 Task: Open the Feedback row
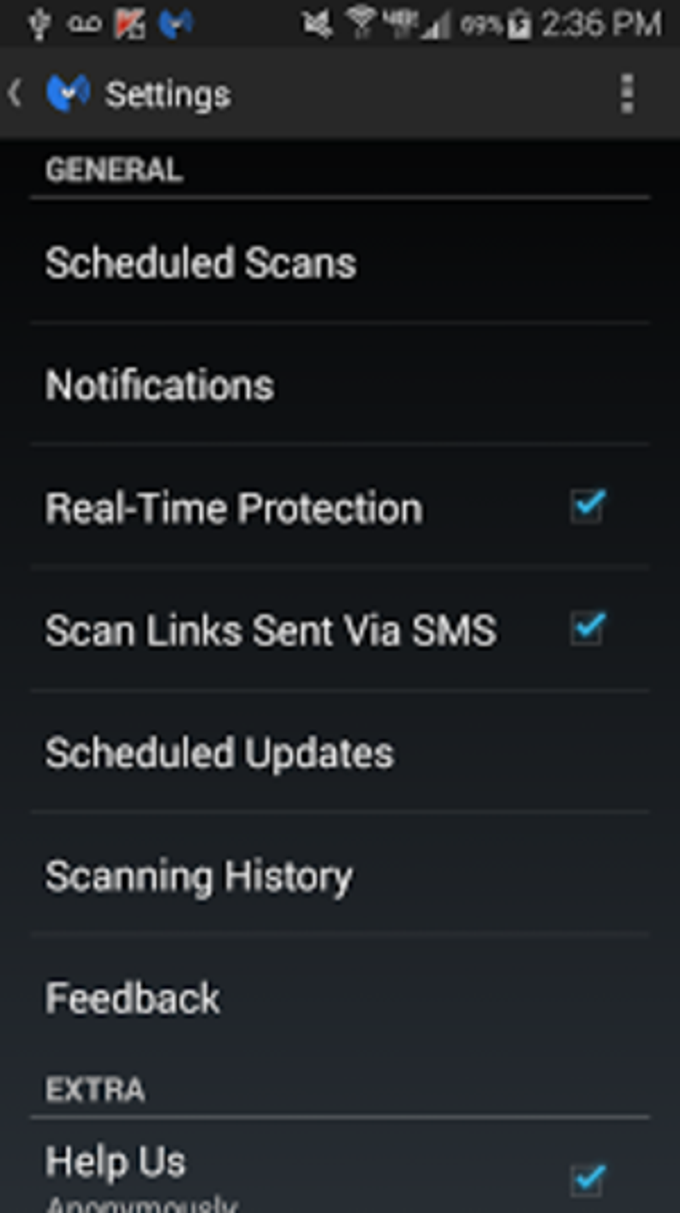[340, 998]
